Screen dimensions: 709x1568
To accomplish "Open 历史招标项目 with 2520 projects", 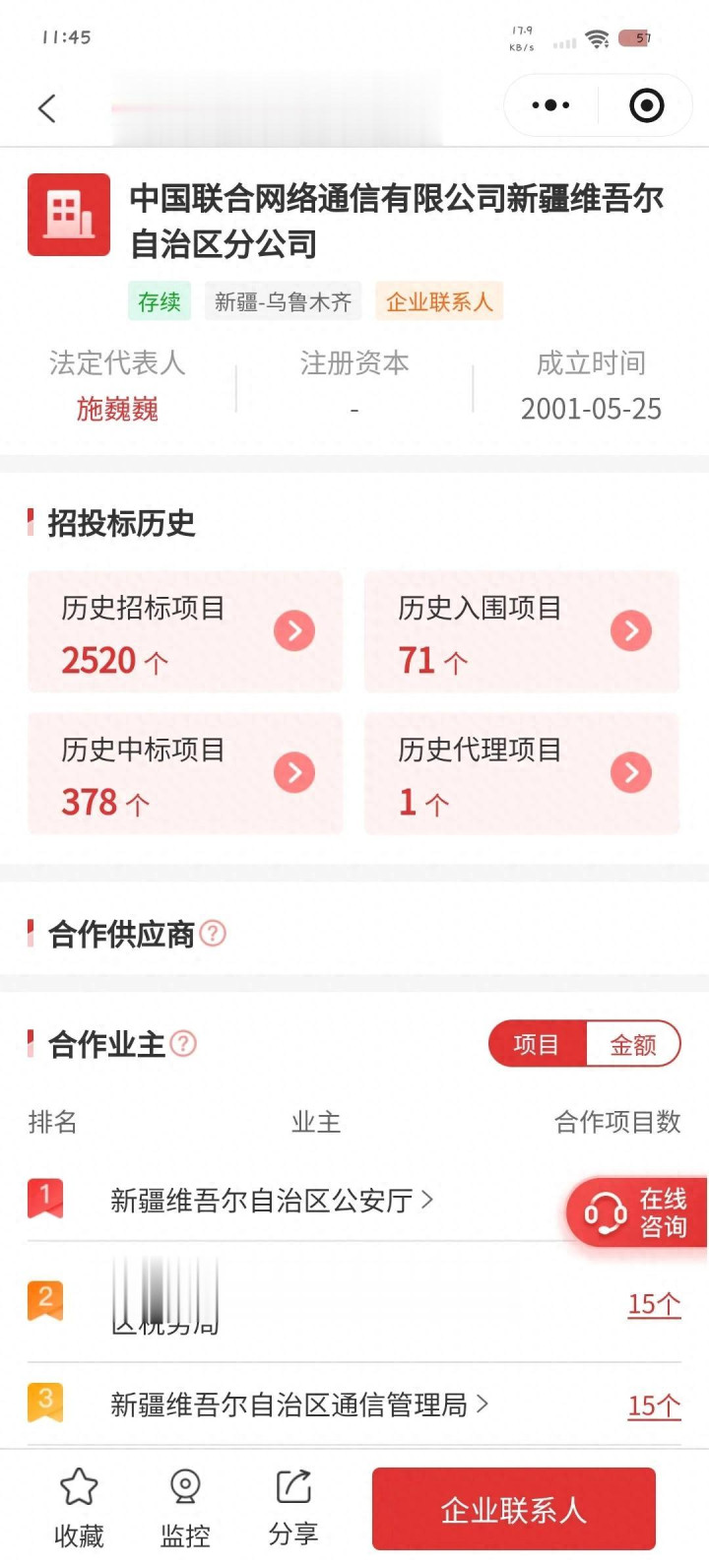I will [x=185, y=631].
